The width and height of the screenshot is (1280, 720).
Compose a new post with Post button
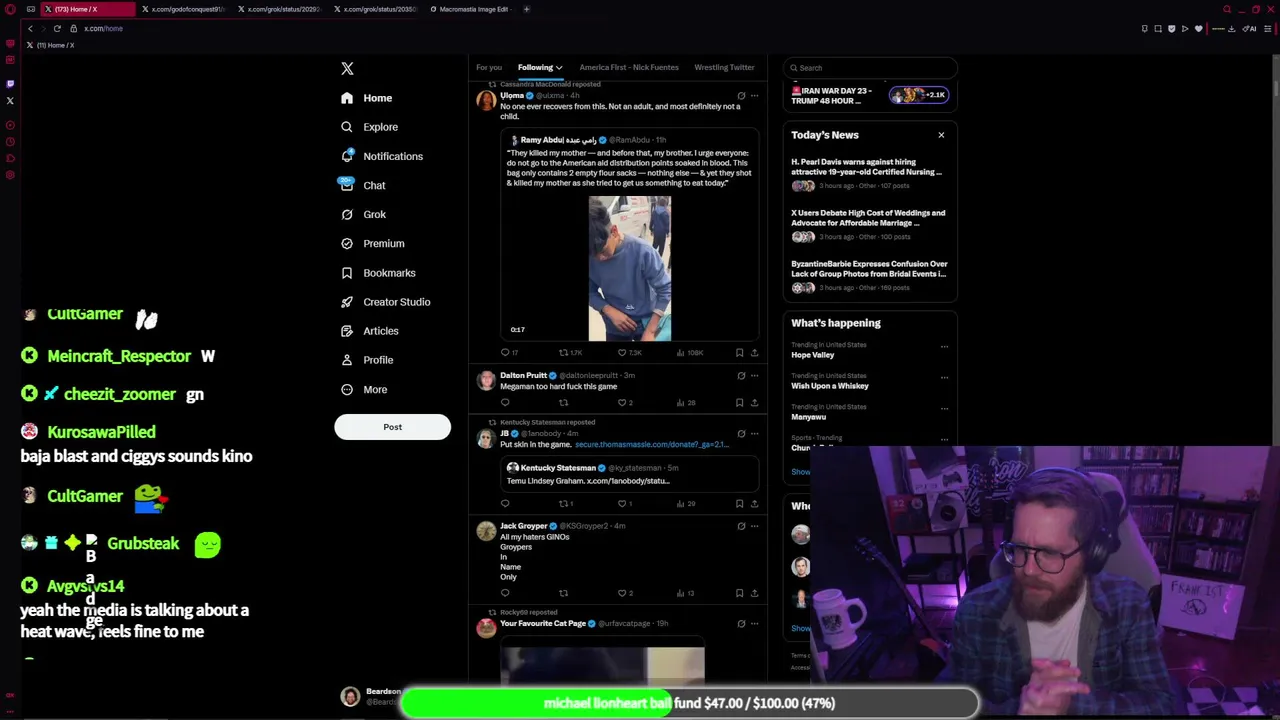point(392,427)
